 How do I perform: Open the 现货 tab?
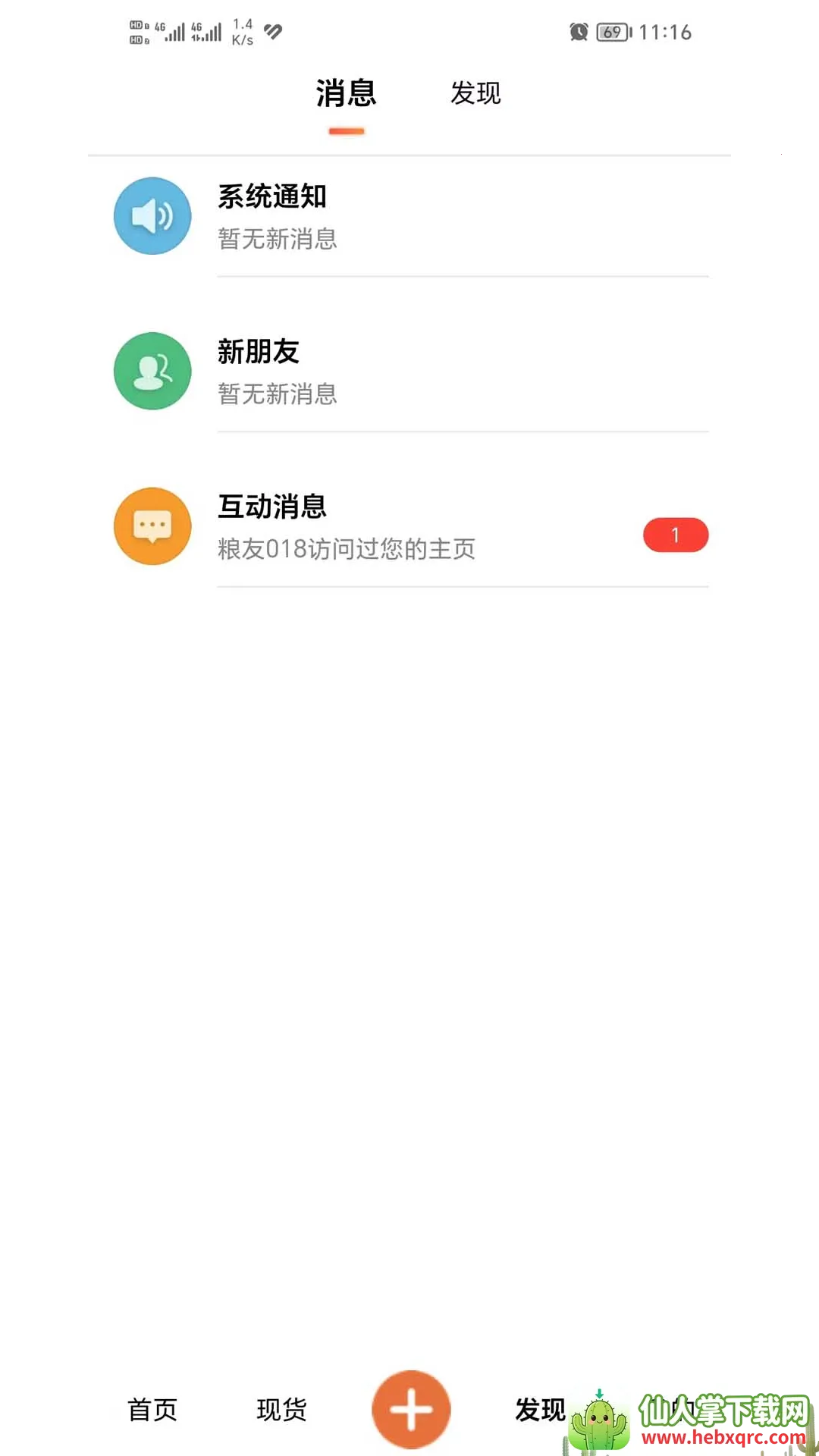point(281,1410)
